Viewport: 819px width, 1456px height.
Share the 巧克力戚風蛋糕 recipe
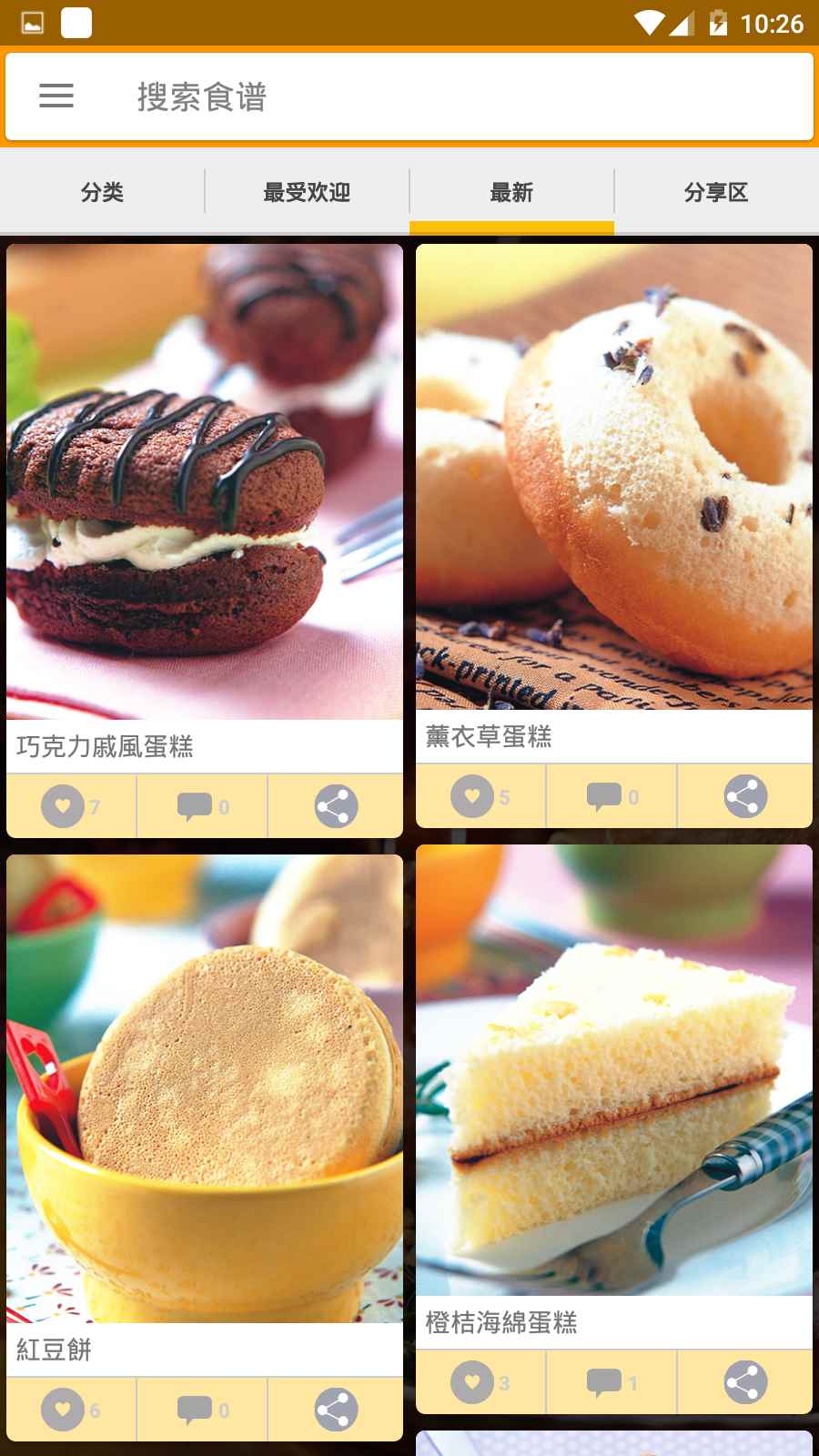tap(336, 806)
